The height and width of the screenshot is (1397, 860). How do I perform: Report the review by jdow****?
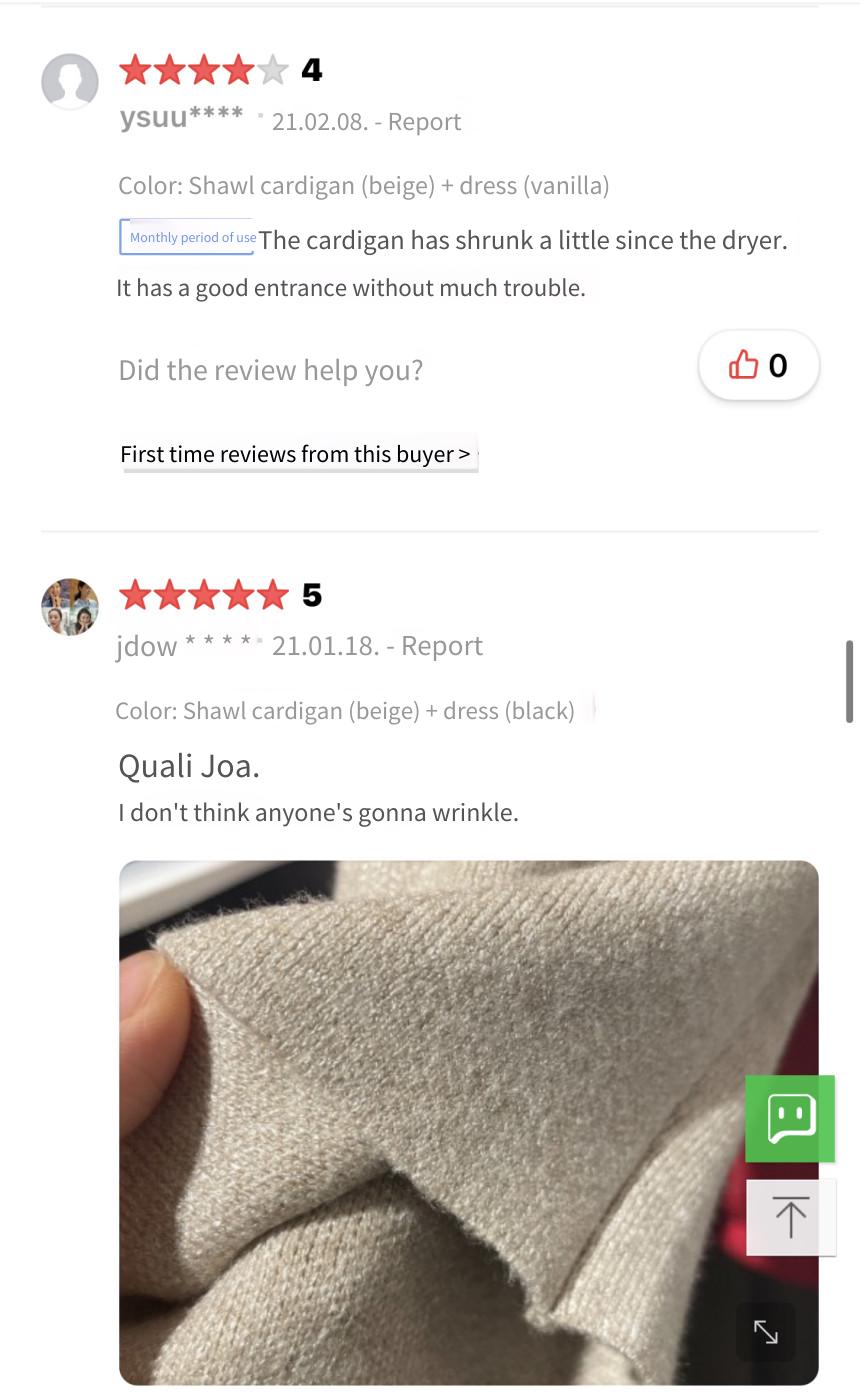tap(442, 646)
